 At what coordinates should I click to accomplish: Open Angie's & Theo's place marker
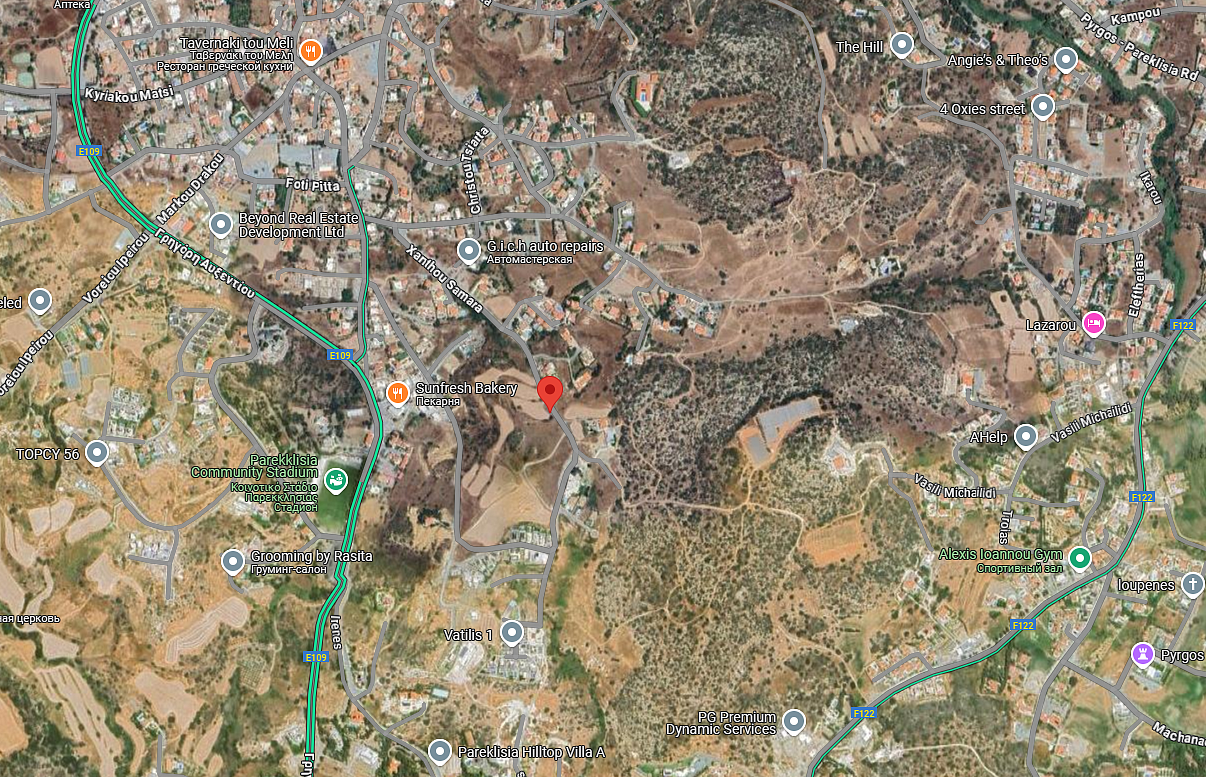tap(1066, 60)
